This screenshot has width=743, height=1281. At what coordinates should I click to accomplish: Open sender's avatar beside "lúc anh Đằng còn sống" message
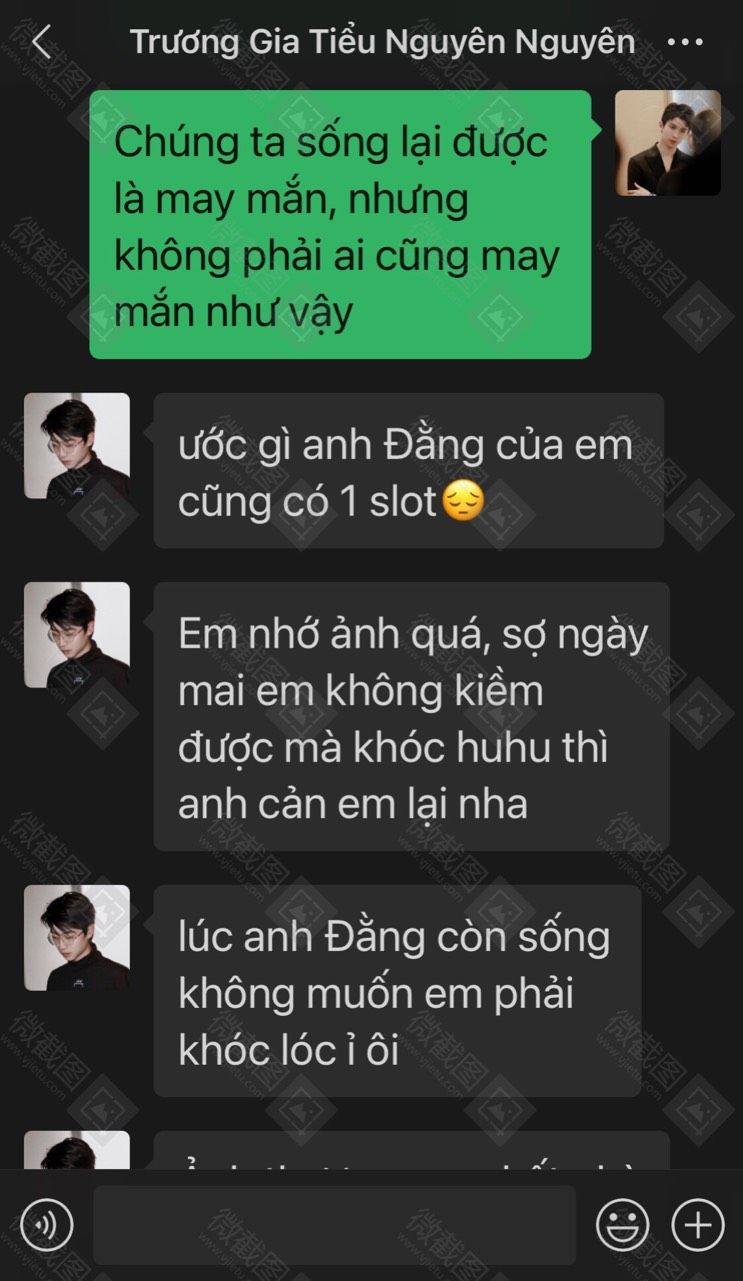pyautogui.click(x=77, y=937)
